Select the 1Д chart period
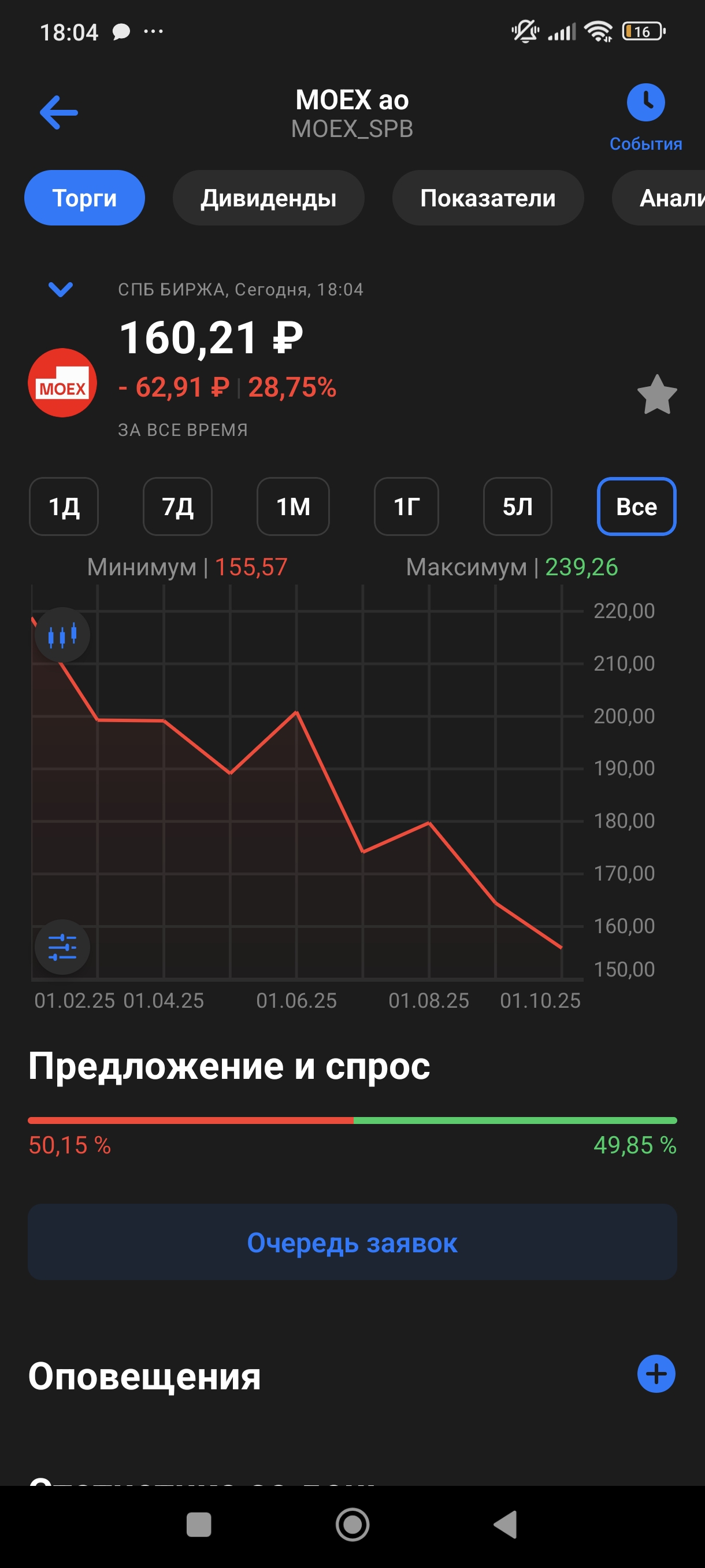The height and width of the screenshot is (1568, 705). coord(64,506)
